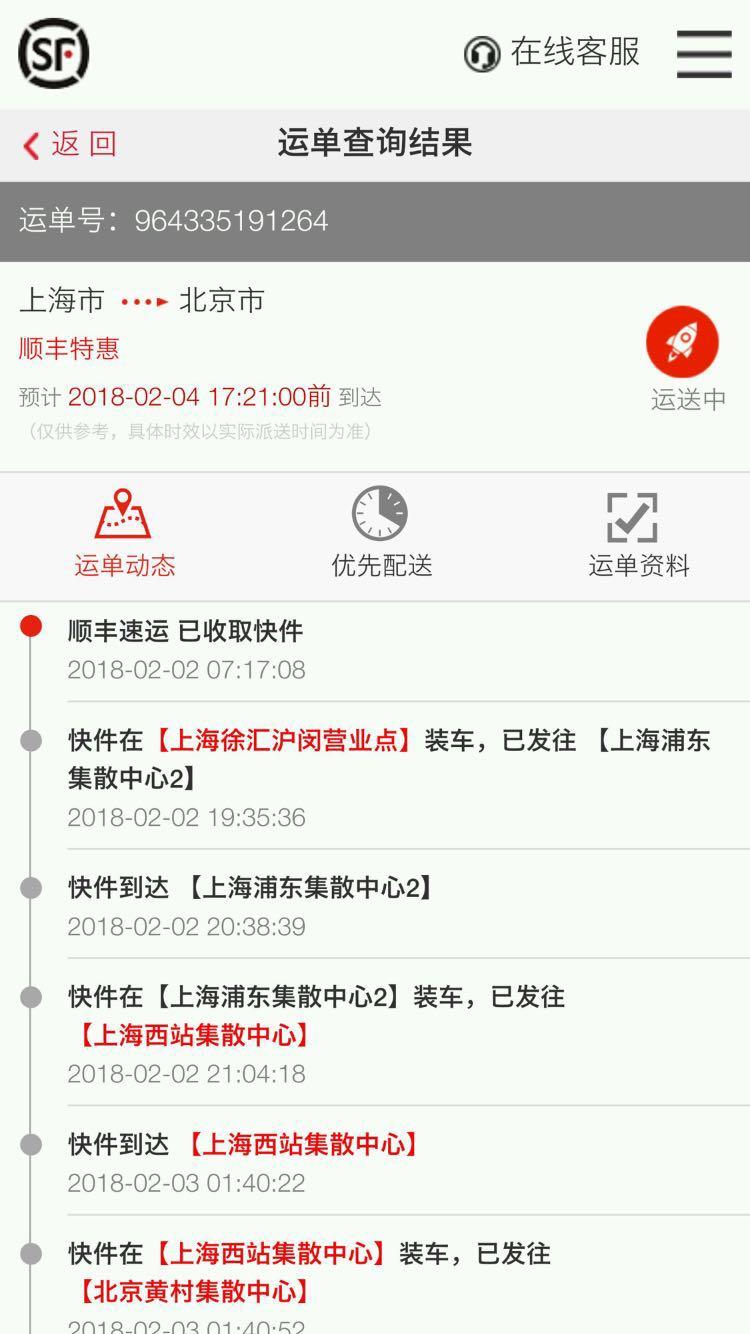The image size is (750, 1334).
Task: Click the 返回 back button
Action: (68, 144)
